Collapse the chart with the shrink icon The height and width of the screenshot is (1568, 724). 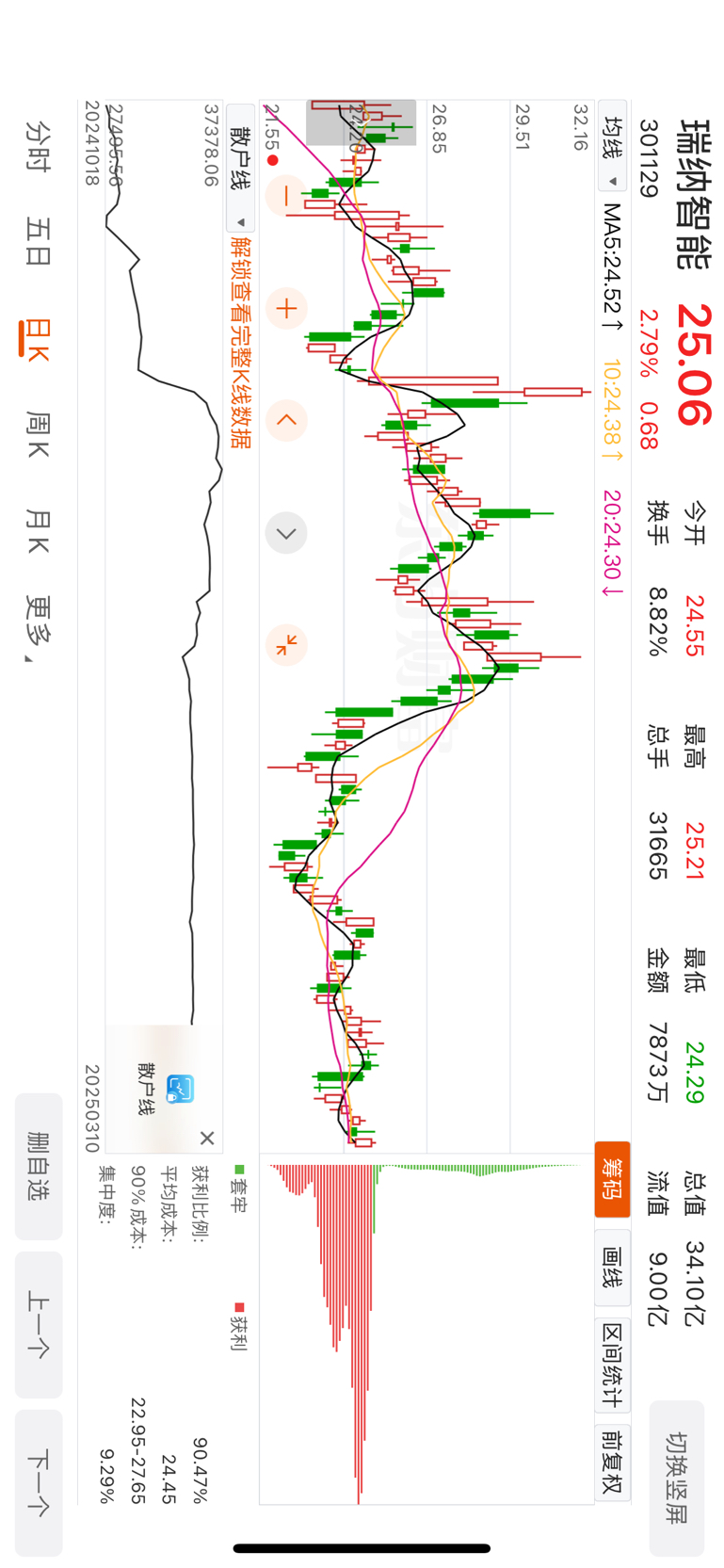286,645
